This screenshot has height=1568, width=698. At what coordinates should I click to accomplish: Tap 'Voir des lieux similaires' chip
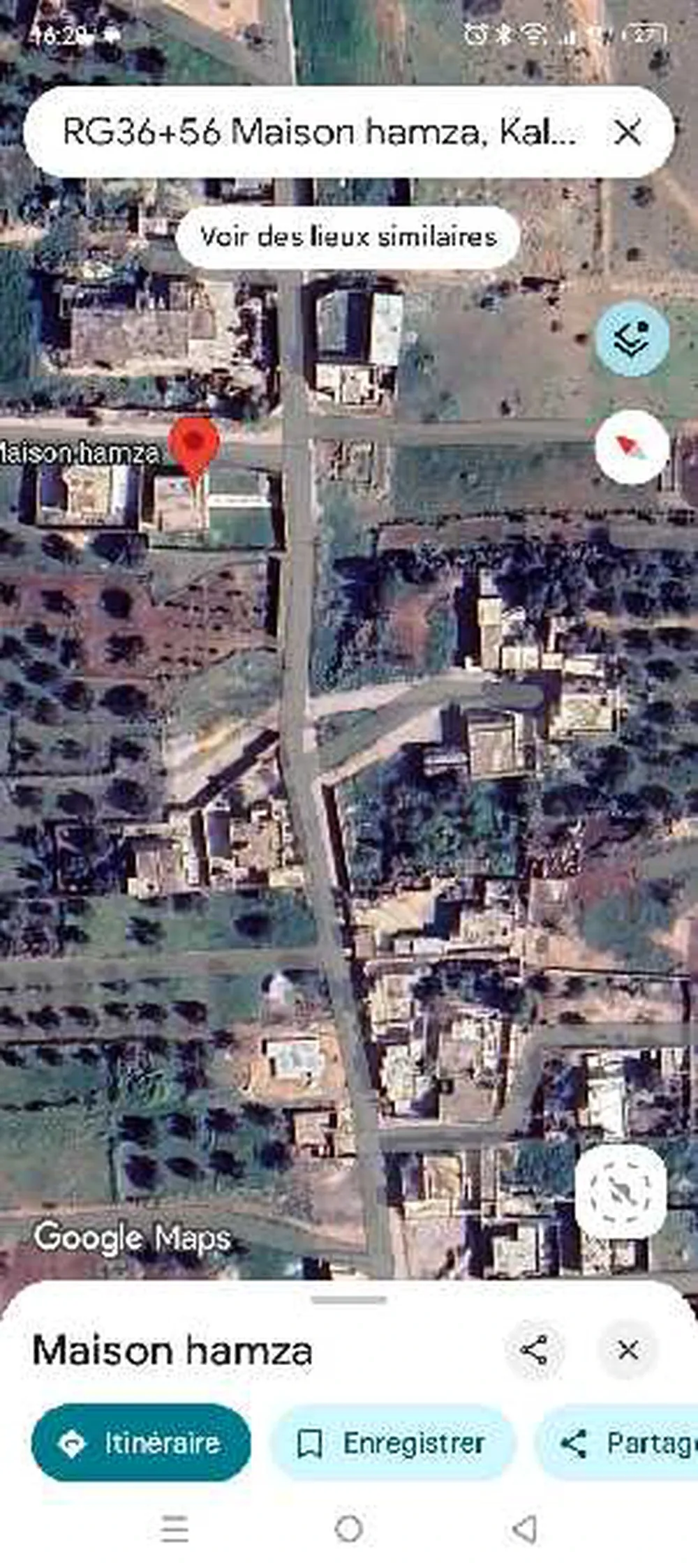(348, 237)
